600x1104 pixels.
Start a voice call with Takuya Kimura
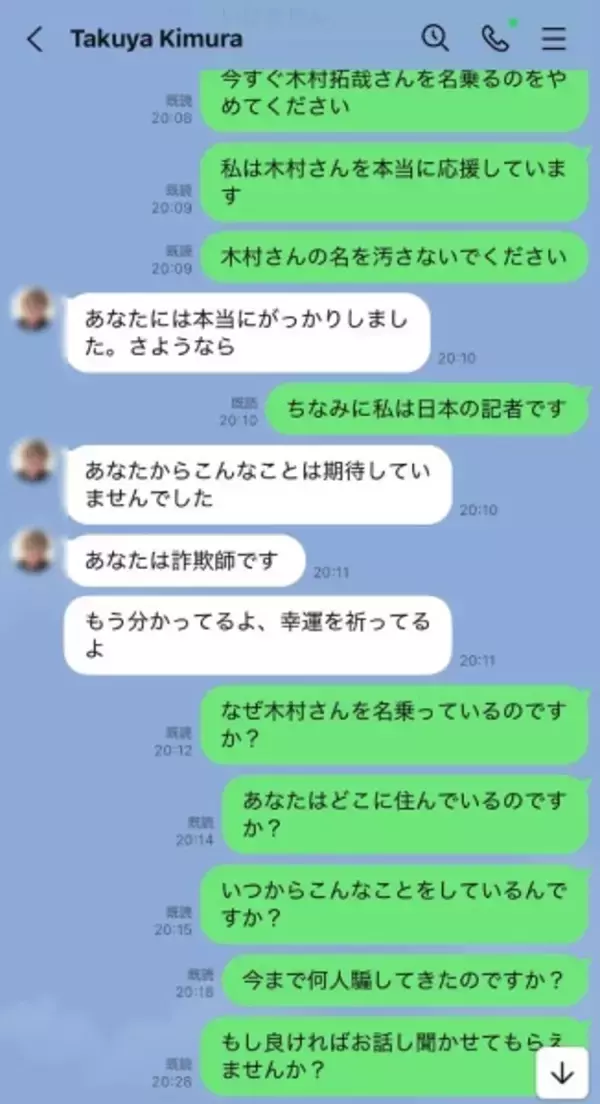click(x=494, y=38)
